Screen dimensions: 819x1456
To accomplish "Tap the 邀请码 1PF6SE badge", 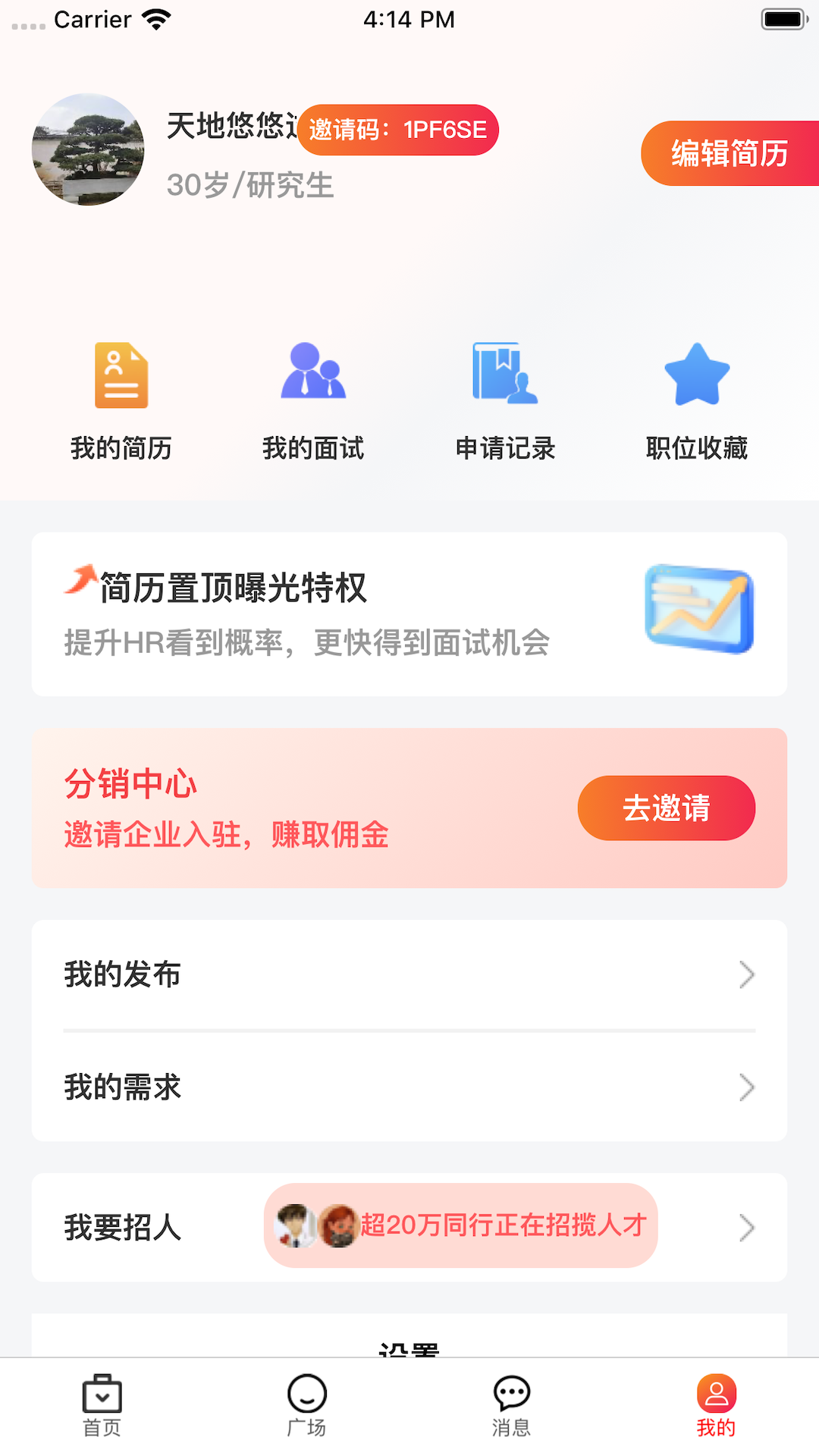I will (398, 130).
